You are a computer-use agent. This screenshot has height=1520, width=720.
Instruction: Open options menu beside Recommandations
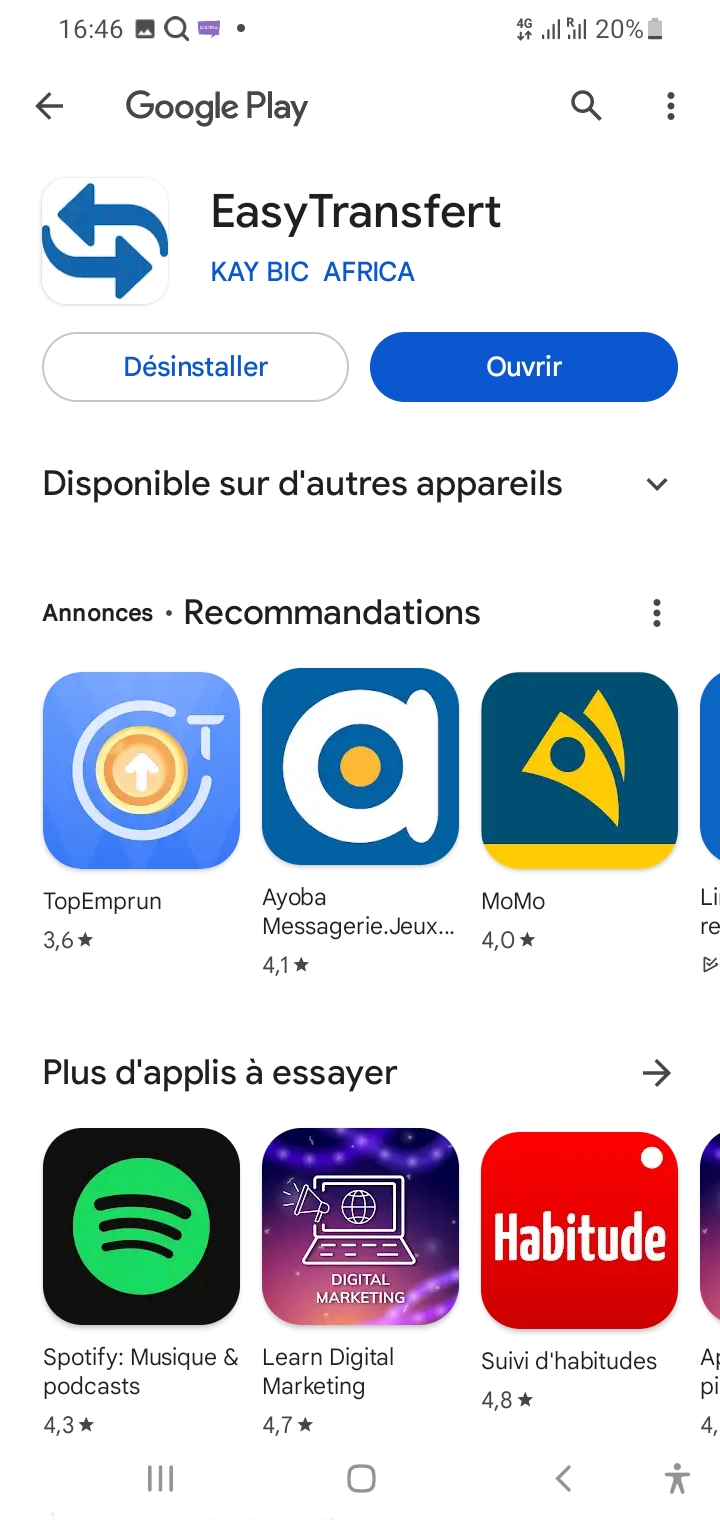[x=656, y=613]
